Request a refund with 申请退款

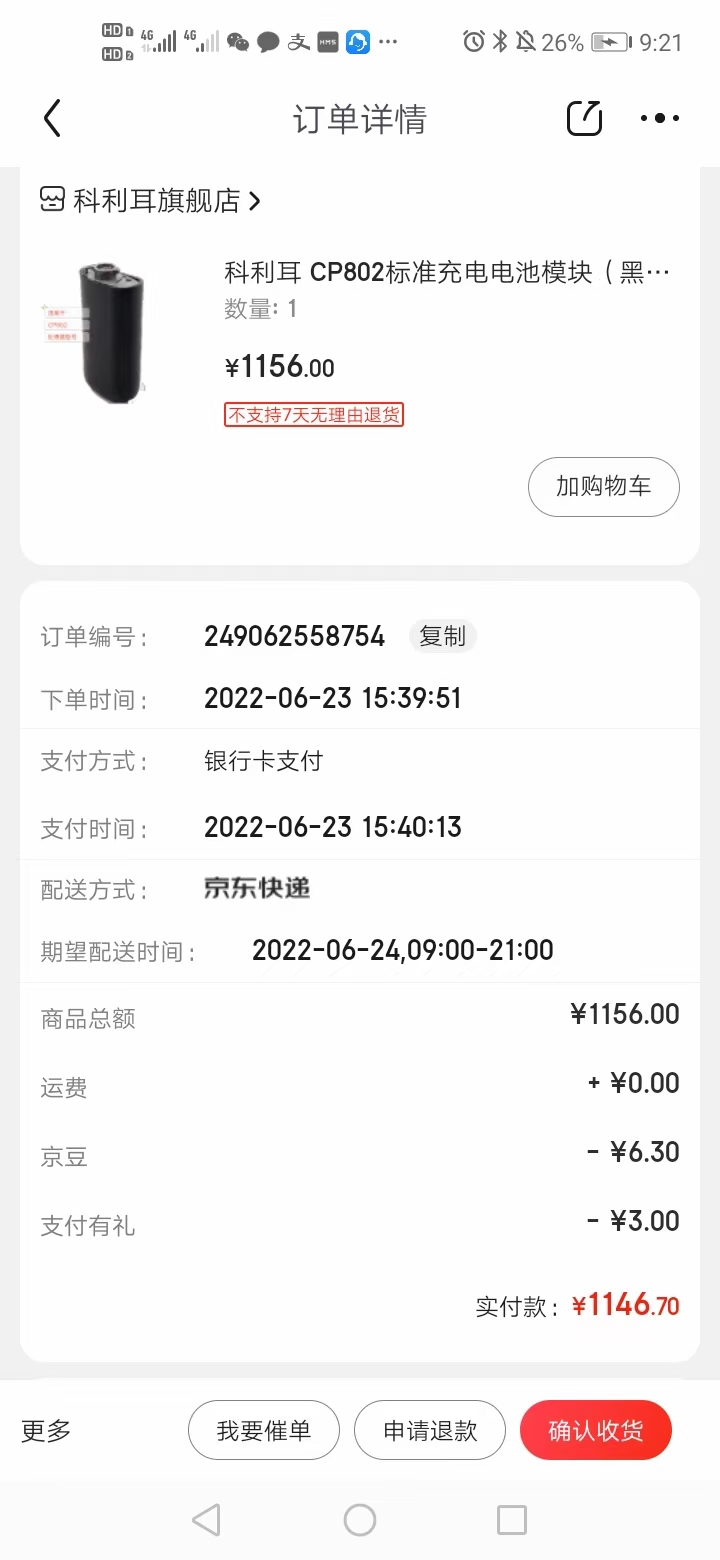click(430, 1431)
